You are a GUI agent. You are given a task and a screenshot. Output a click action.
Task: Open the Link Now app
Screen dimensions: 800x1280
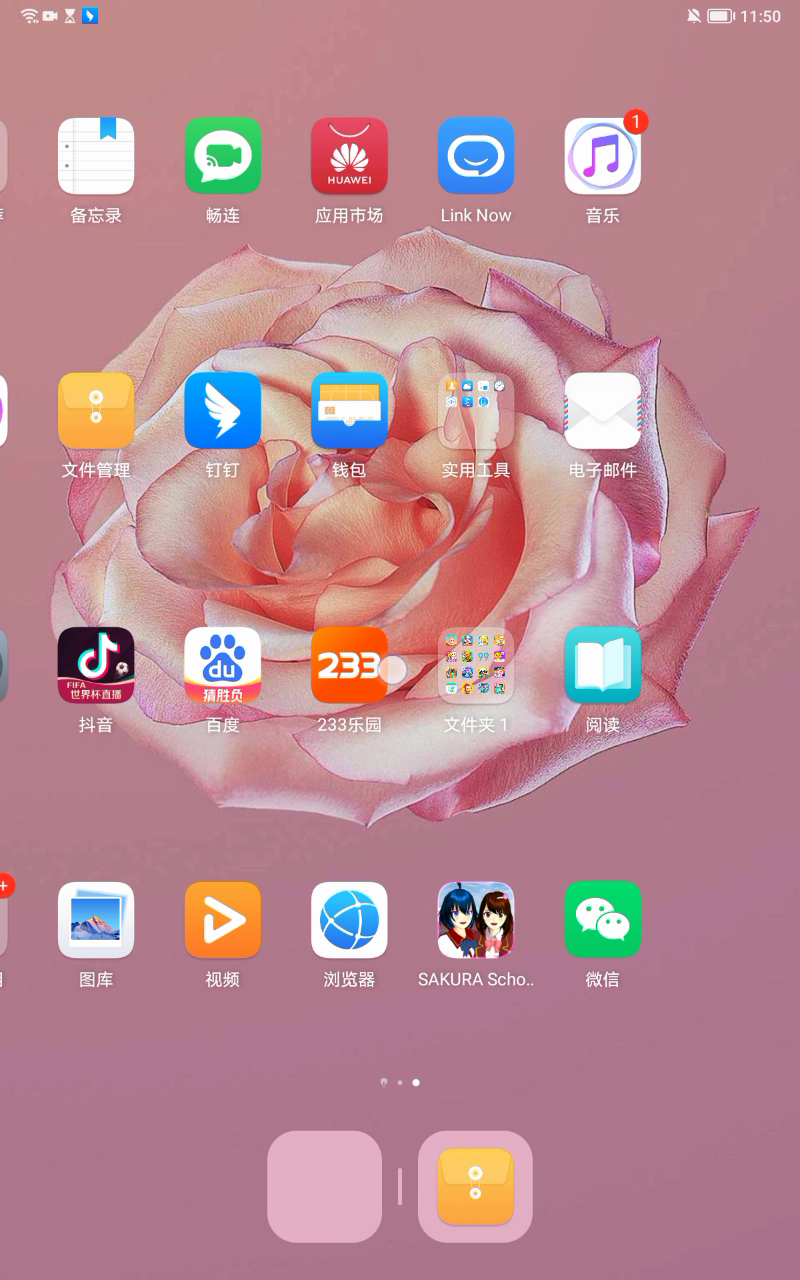[476, 156]
